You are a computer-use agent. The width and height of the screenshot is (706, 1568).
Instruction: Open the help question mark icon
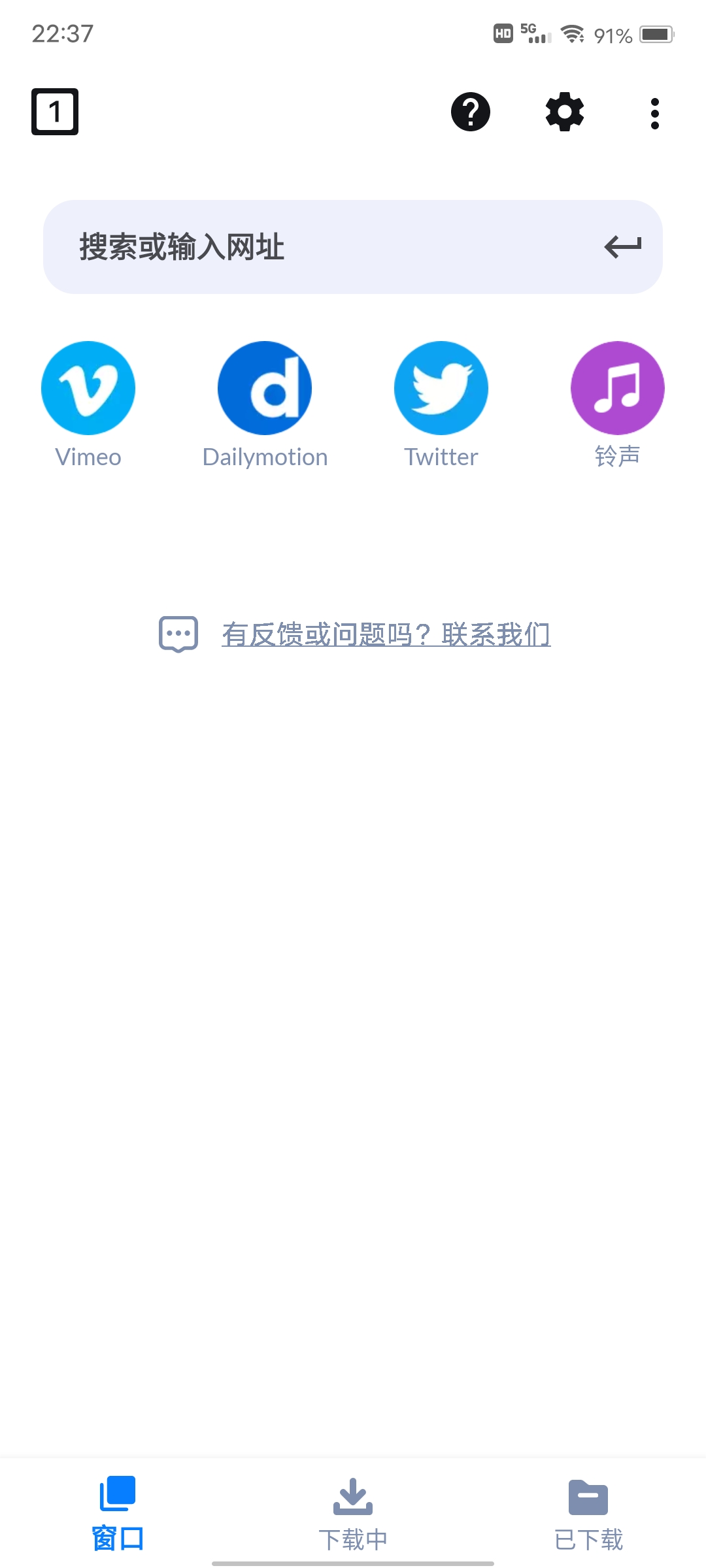coord(471,112)
